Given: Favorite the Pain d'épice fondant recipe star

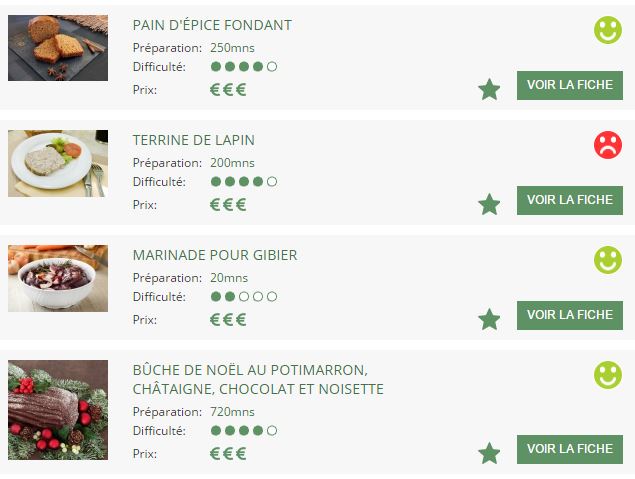Looking at the screenshot, I should [489, 90].
